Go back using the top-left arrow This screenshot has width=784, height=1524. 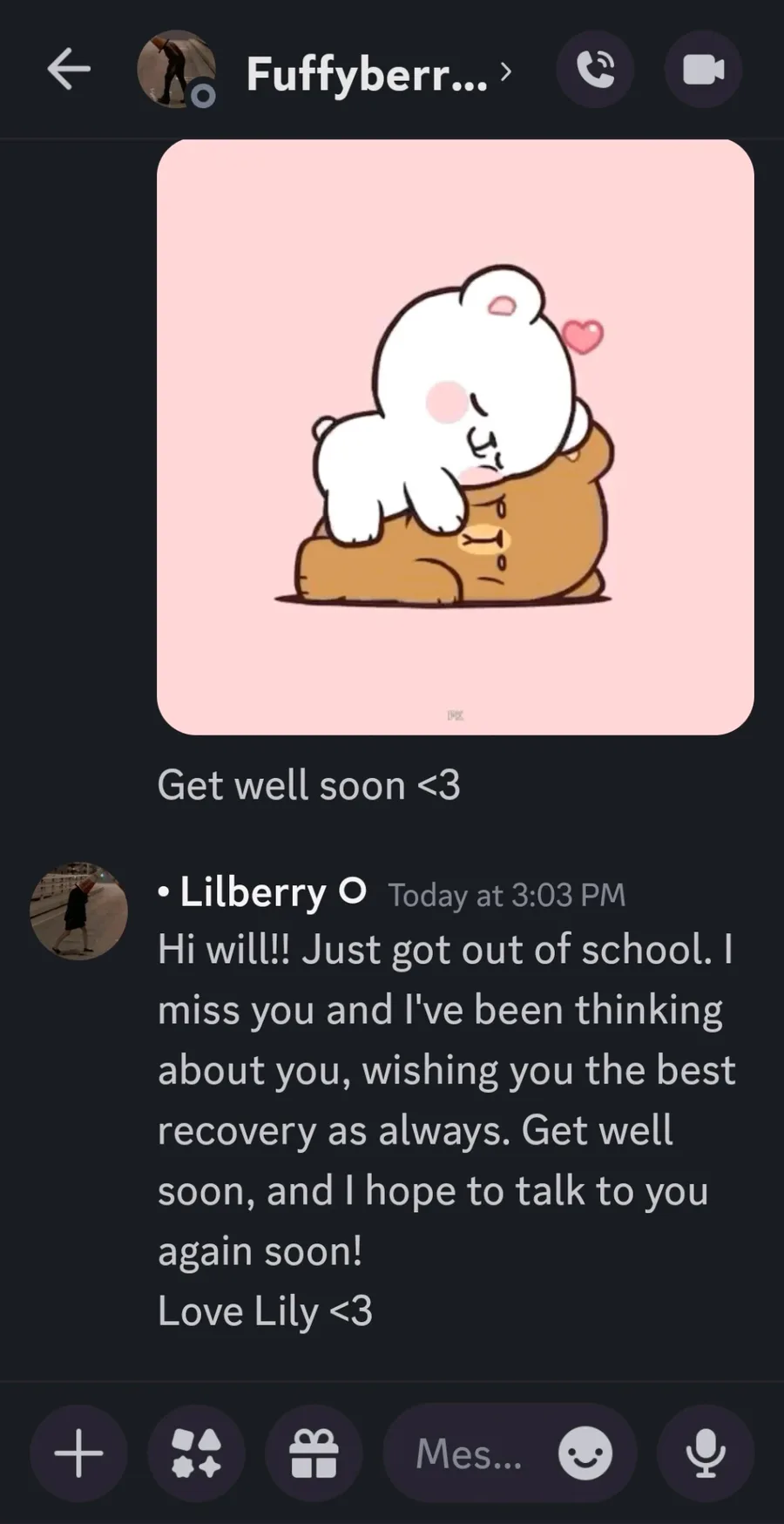tap(69, 70)
